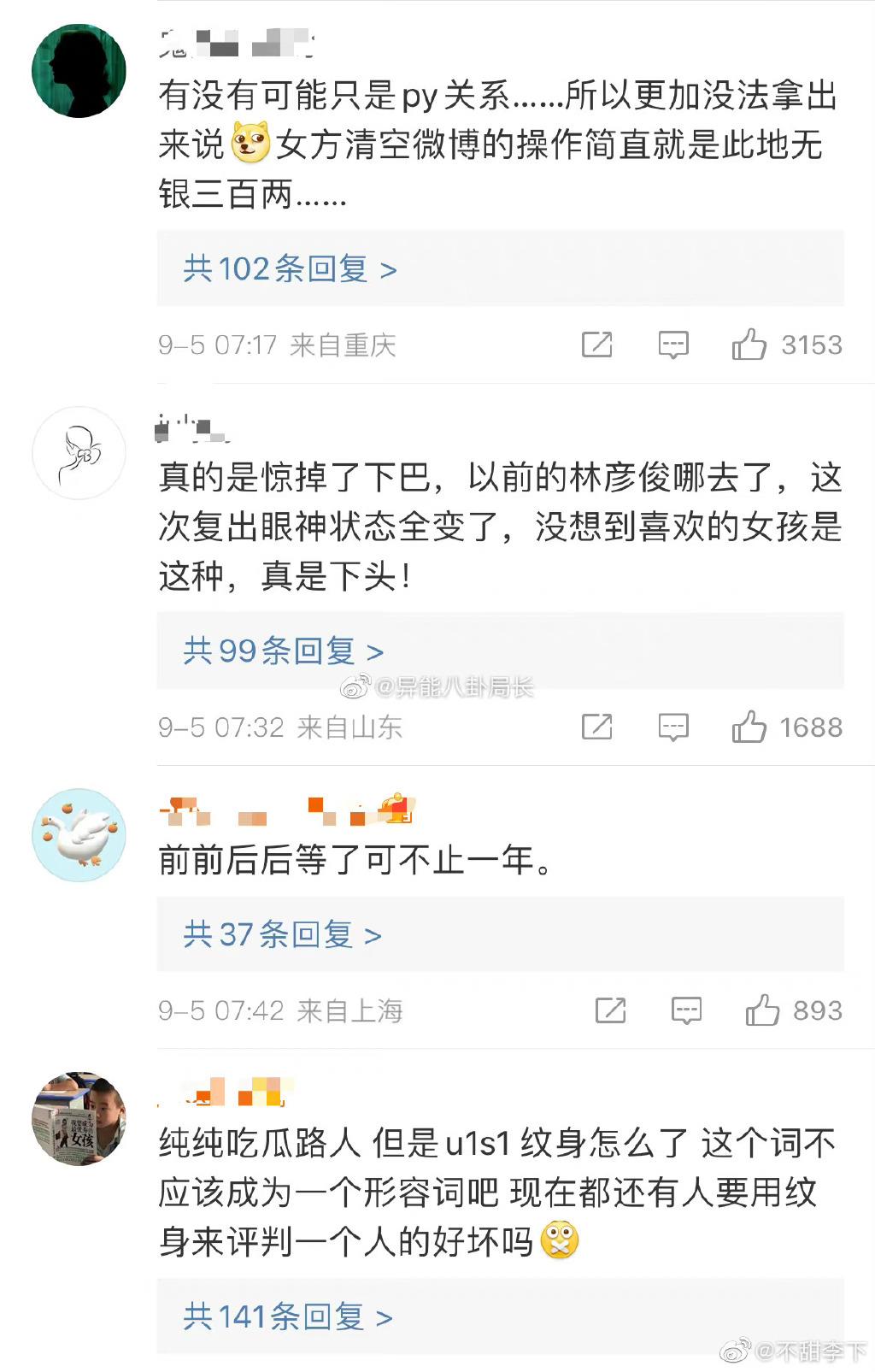Like the comment with 1688 likes
Viewport: 875px width, 1372px height.
pyautogui.click(x=749, y=727)
